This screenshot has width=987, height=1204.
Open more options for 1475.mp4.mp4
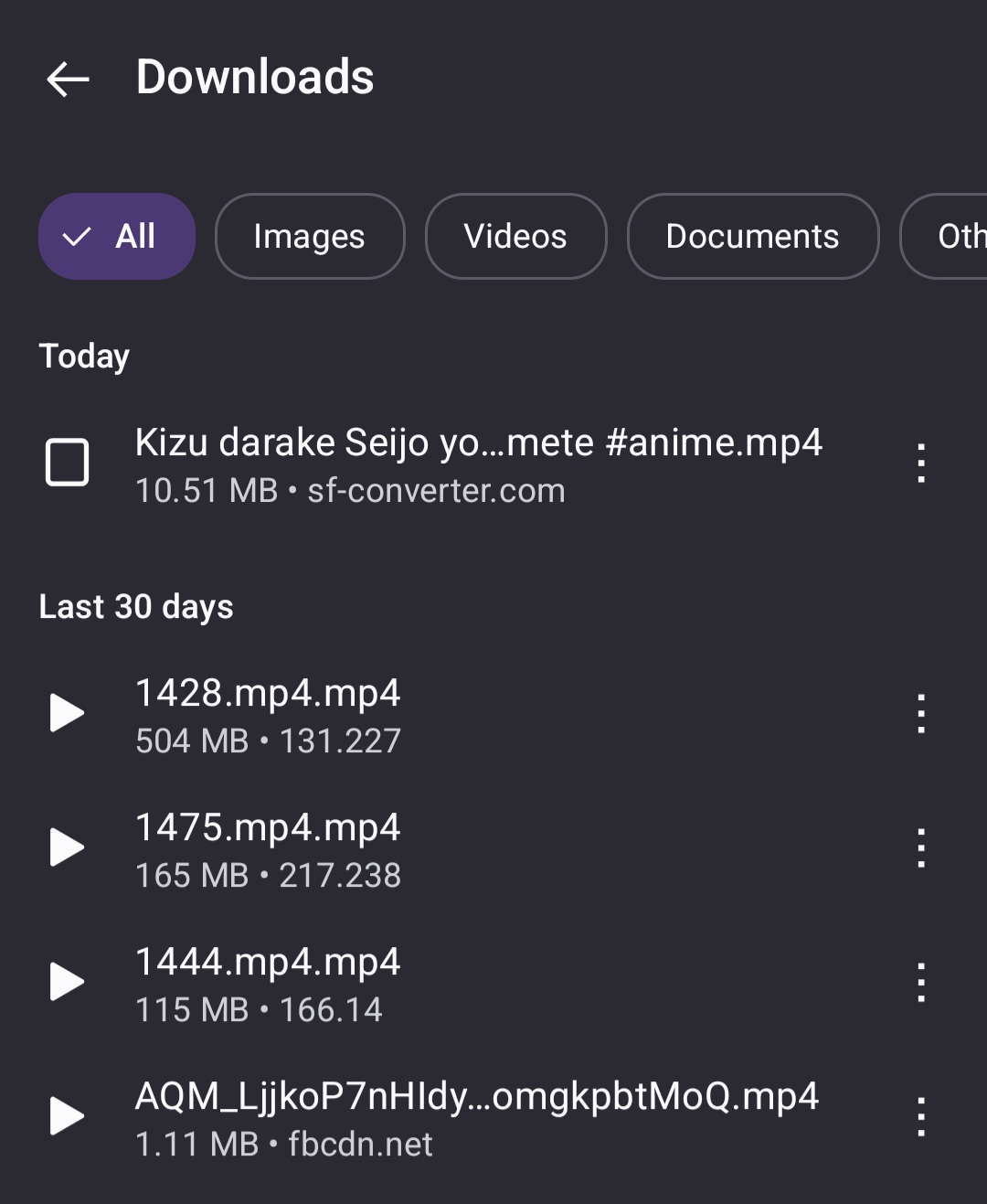coord(920,847)
